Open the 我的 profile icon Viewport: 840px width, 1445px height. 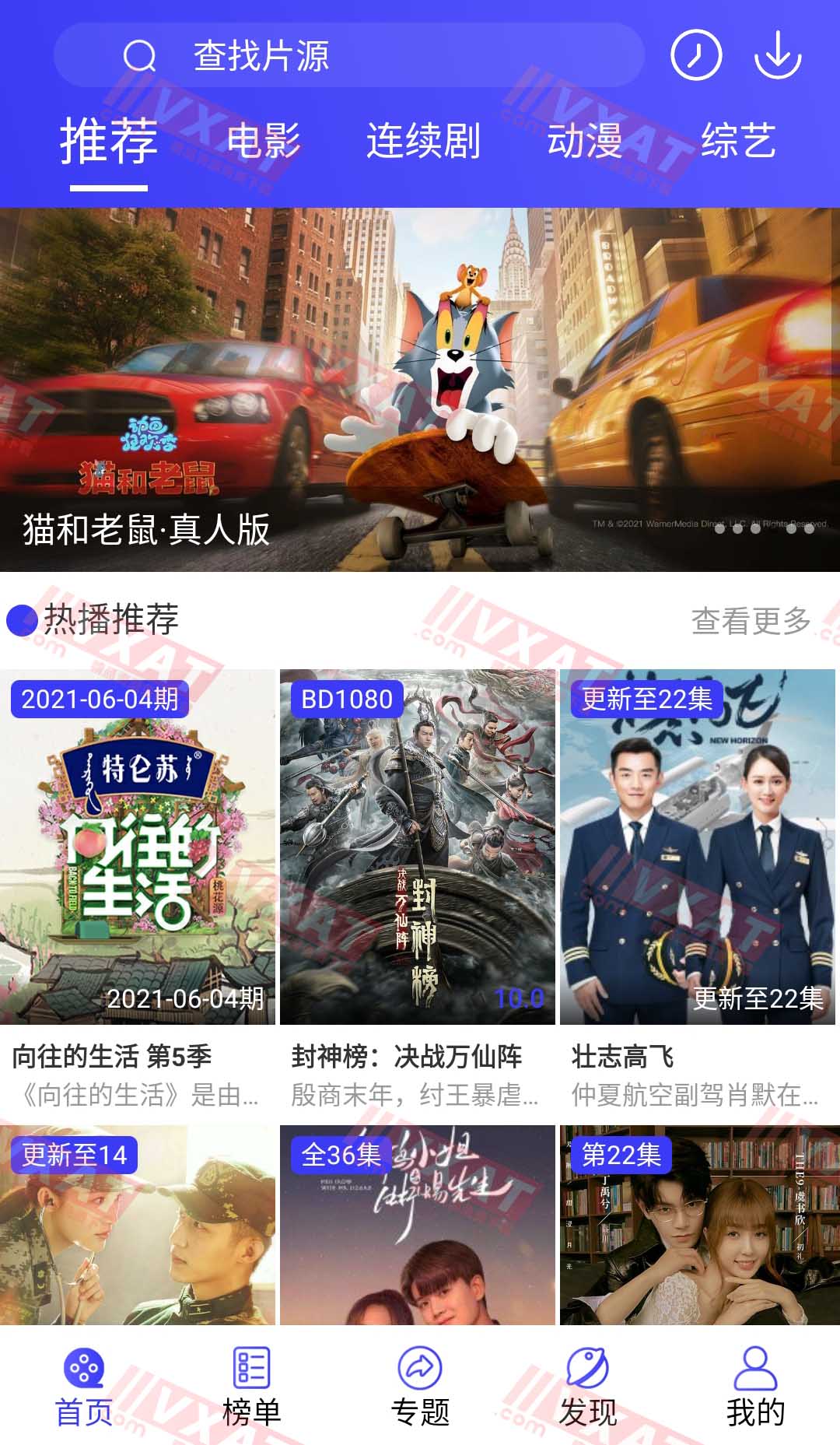[755, 1377]
